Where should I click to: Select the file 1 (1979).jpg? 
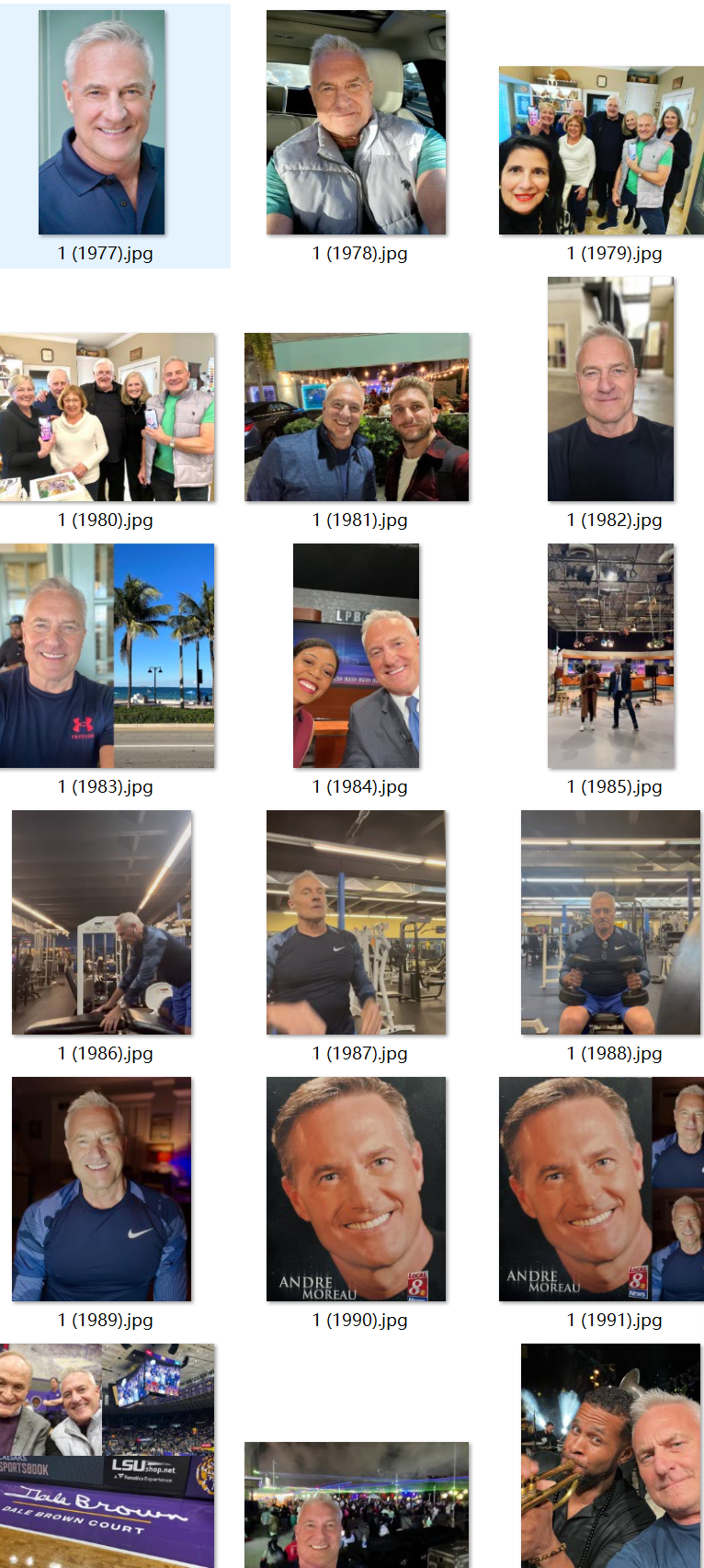601,150
